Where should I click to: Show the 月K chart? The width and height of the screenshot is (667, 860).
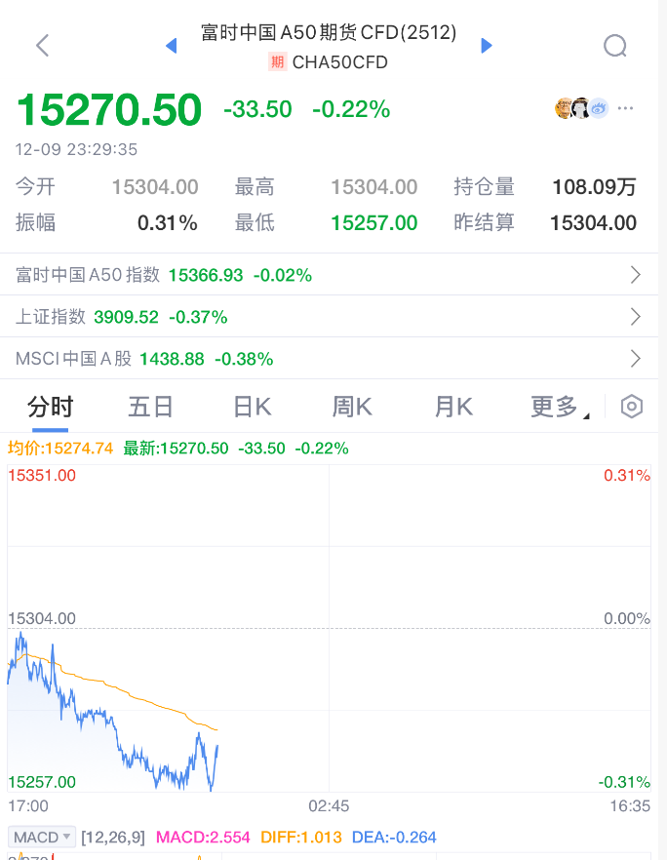coord(453,407)
